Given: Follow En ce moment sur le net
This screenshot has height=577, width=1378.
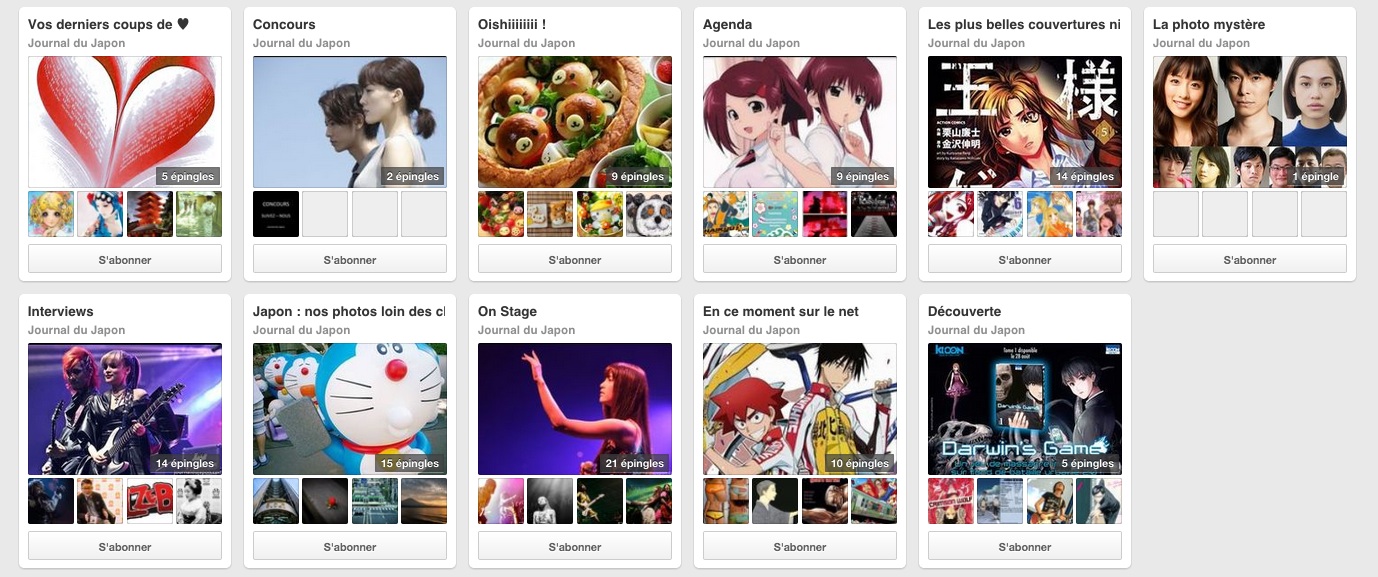Looking at the screenshot, I should 800,547.
